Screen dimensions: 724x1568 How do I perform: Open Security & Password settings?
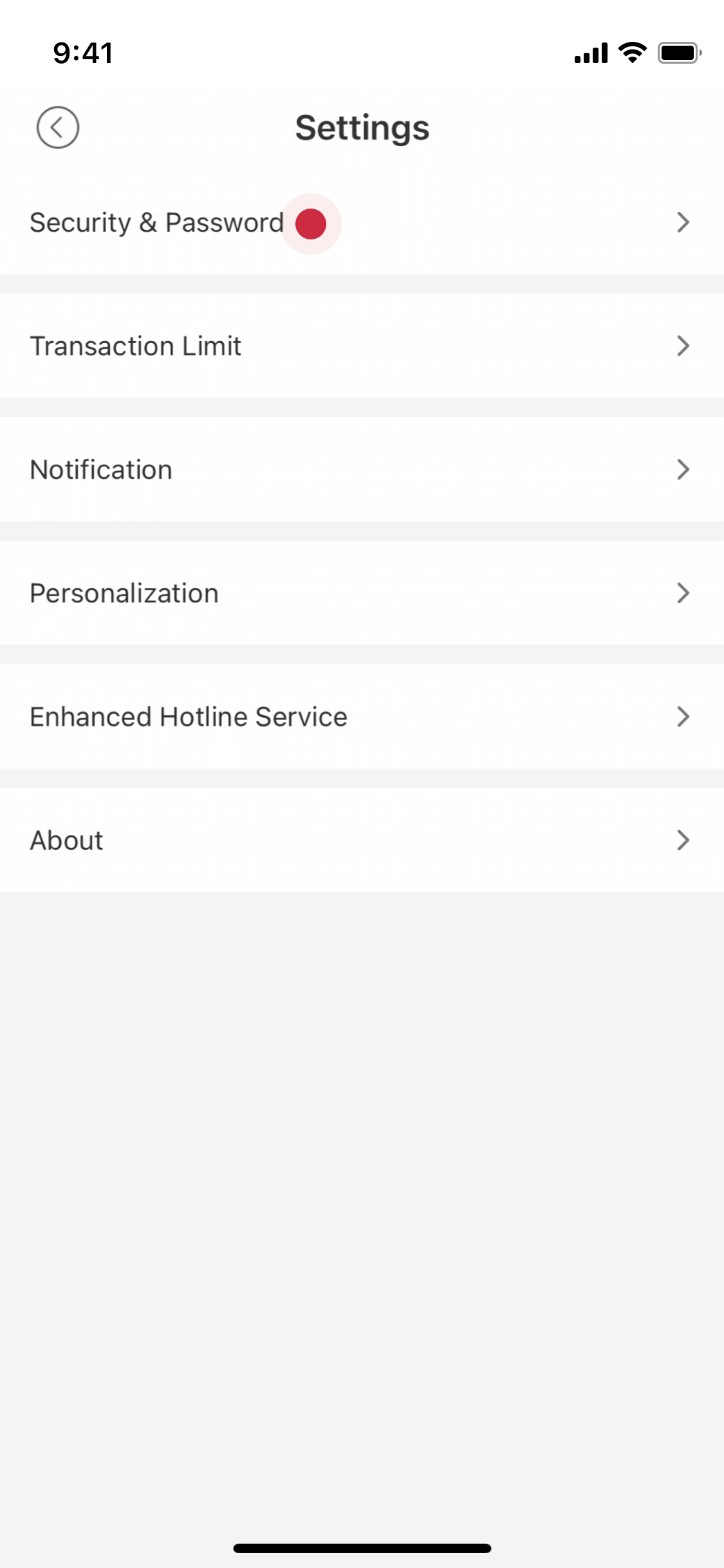[362, 222]
